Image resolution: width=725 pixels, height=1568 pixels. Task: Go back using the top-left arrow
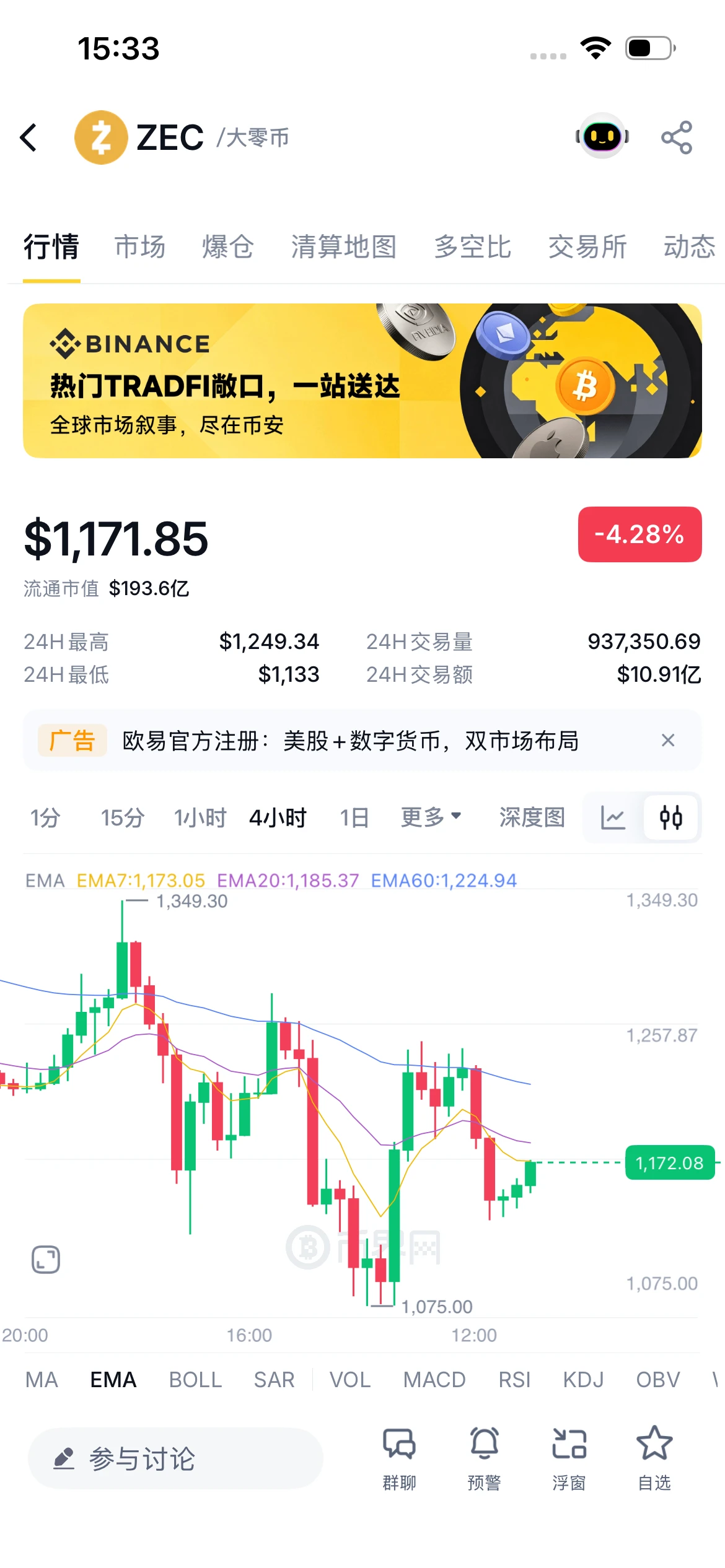[29, 137]
